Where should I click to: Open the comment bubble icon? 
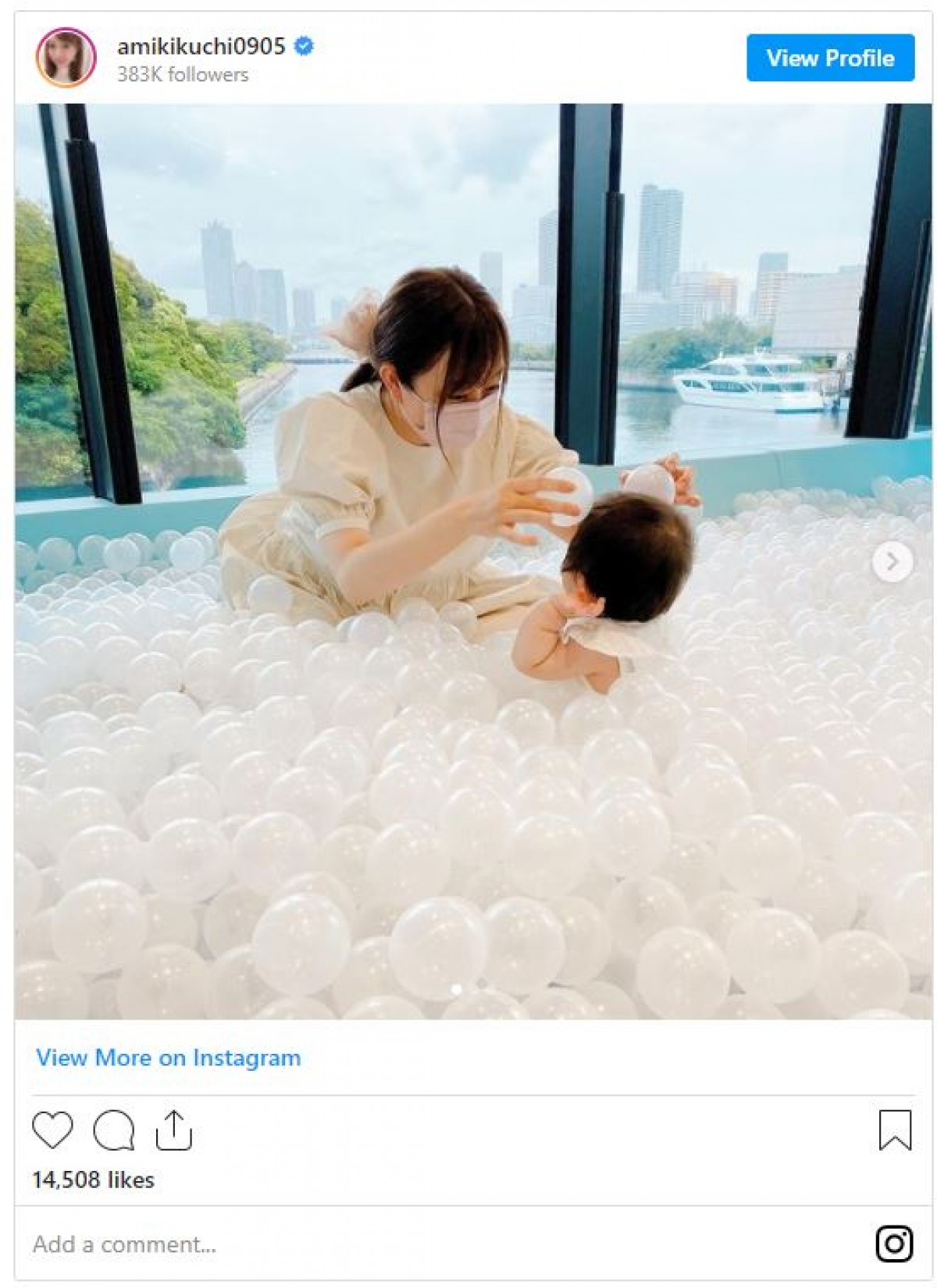113,1130
